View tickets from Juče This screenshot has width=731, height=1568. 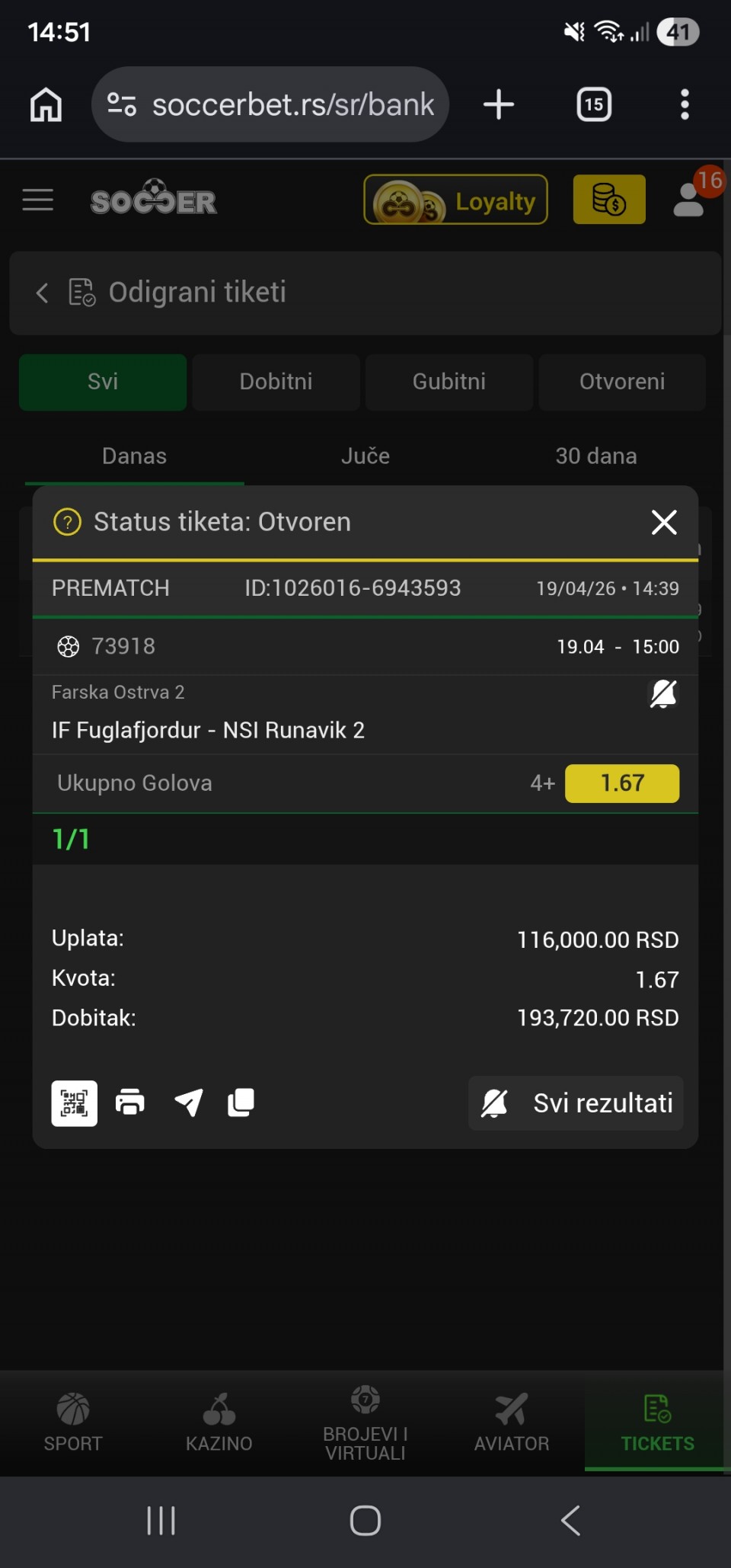pyautogui.click(x=365, y=456)
